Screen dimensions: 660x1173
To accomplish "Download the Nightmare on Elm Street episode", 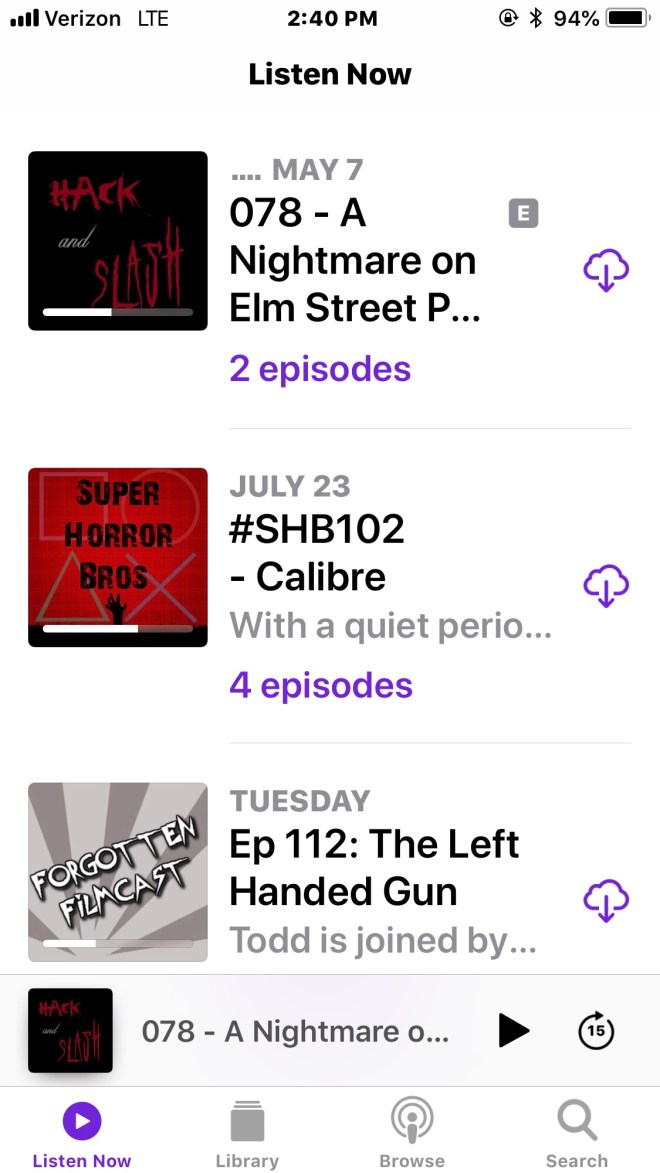I will tap(605, 270).
